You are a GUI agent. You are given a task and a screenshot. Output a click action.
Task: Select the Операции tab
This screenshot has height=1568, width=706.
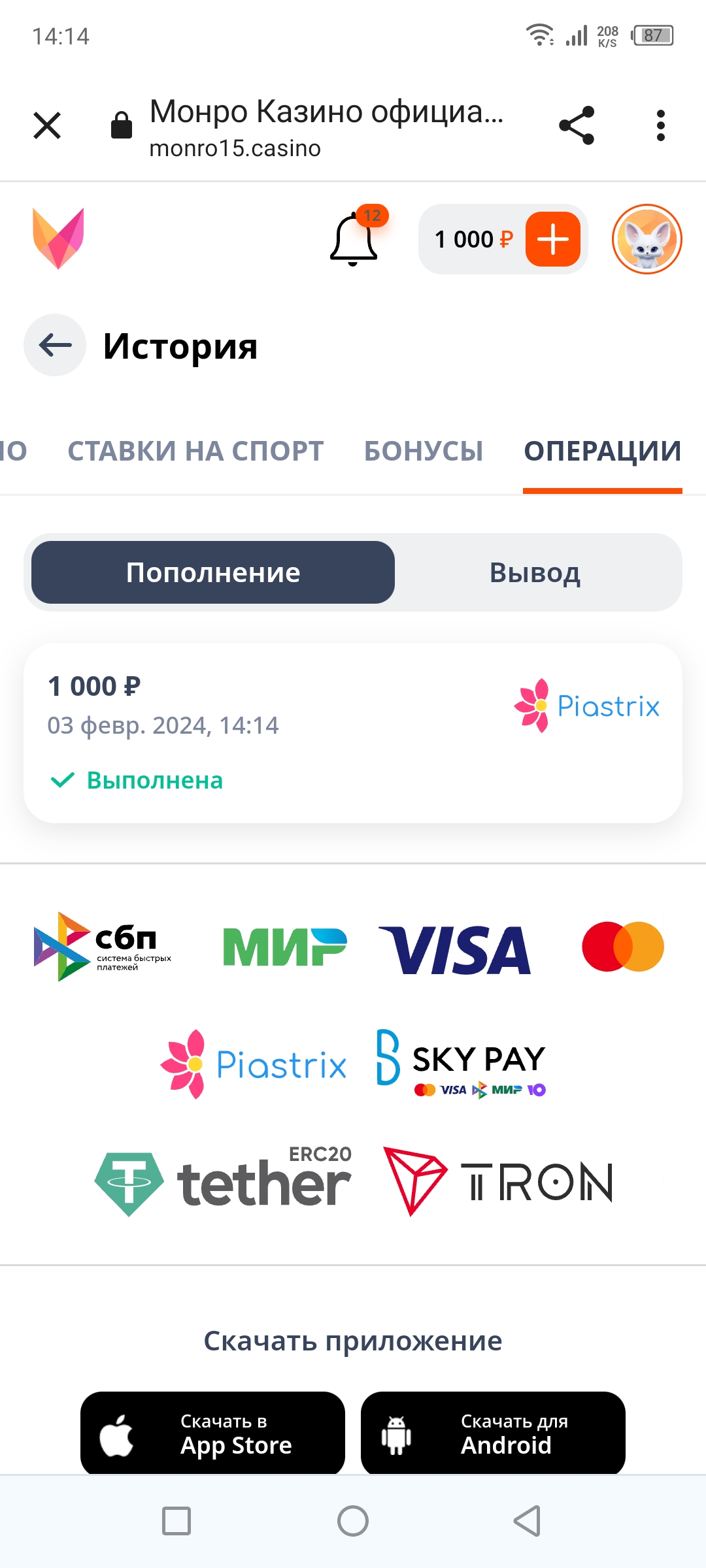pyautogui.click(x=602, y=451)
